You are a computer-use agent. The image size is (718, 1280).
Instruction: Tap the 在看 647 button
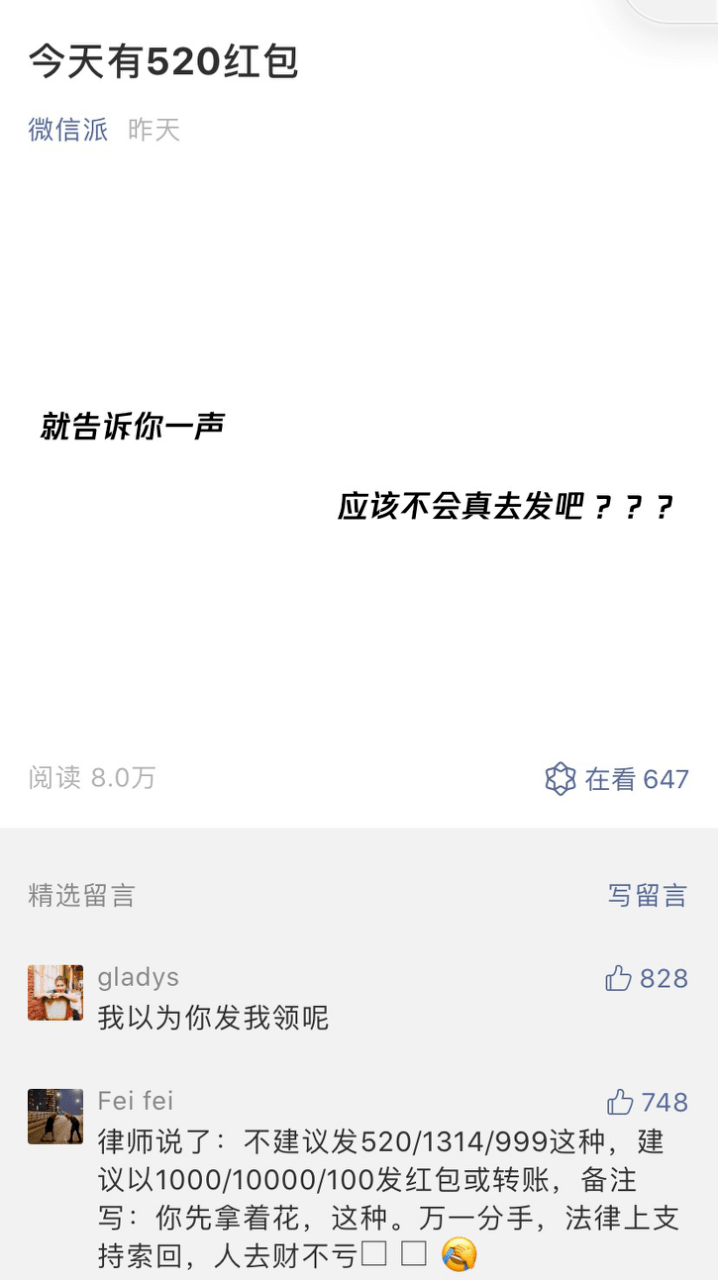coord(617,779)
